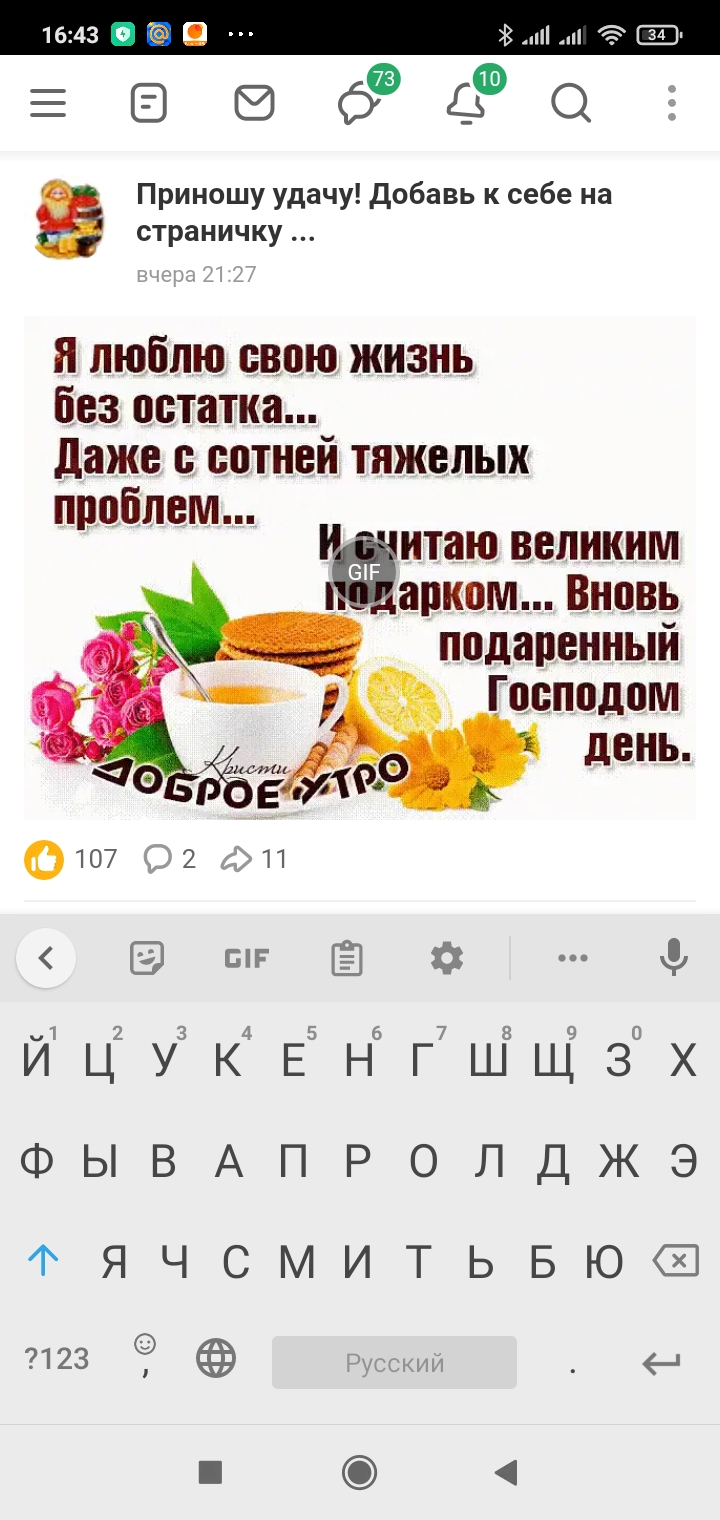The image size is (720, 1520).
Task: Collapse the keyboard toolbar with back arrow
Action: 46,959
